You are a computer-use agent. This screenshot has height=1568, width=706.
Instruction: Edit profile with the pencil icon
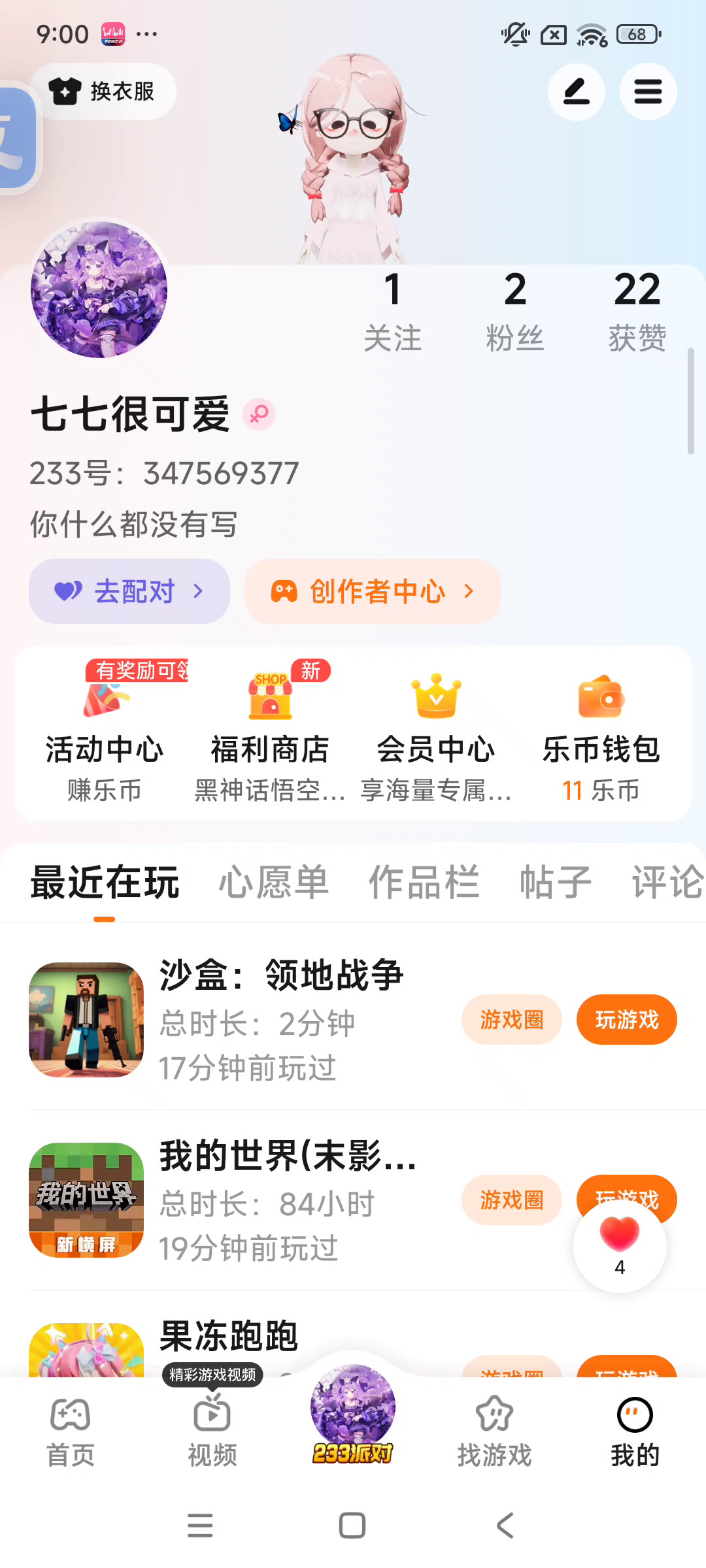point(576,91)
